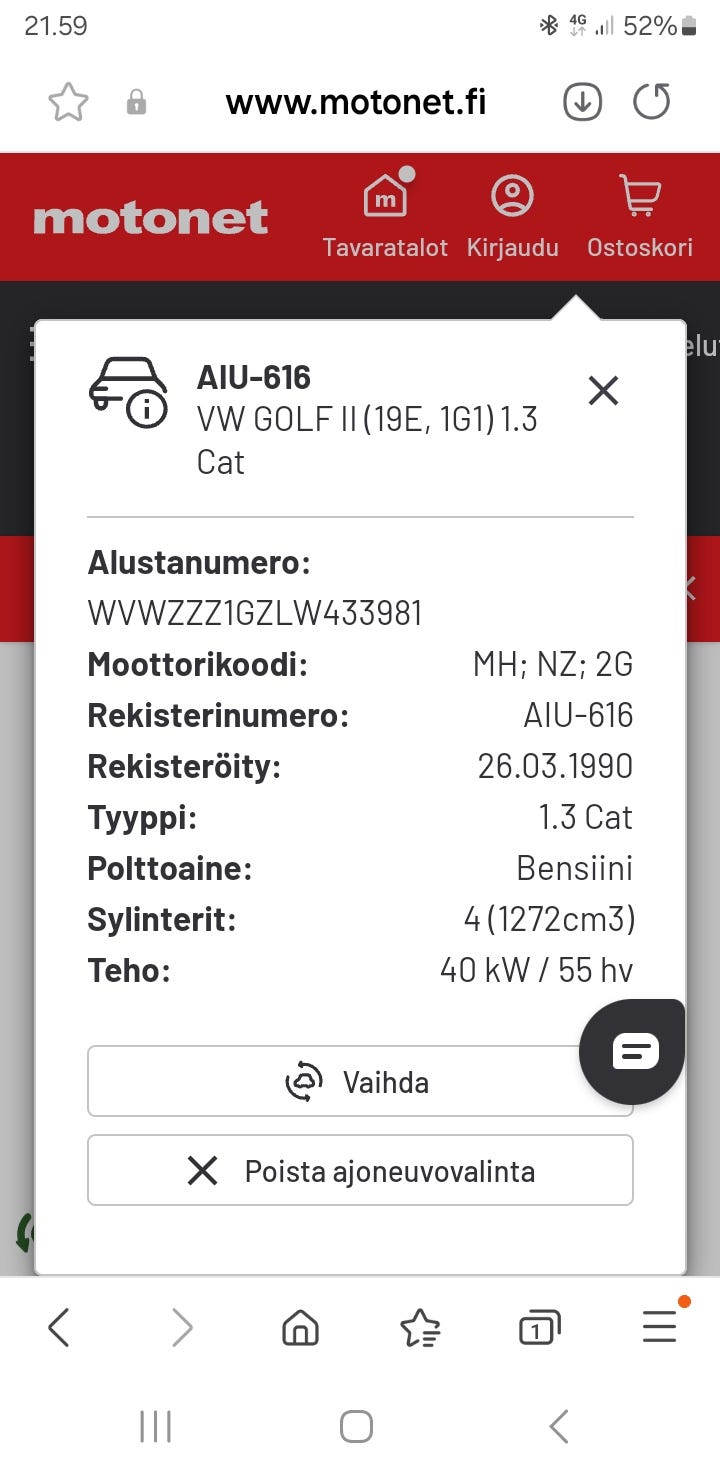Close the vehicle details popup
Image resolution: width=720 pixels, height=1480 pixels.
(603, 391)
